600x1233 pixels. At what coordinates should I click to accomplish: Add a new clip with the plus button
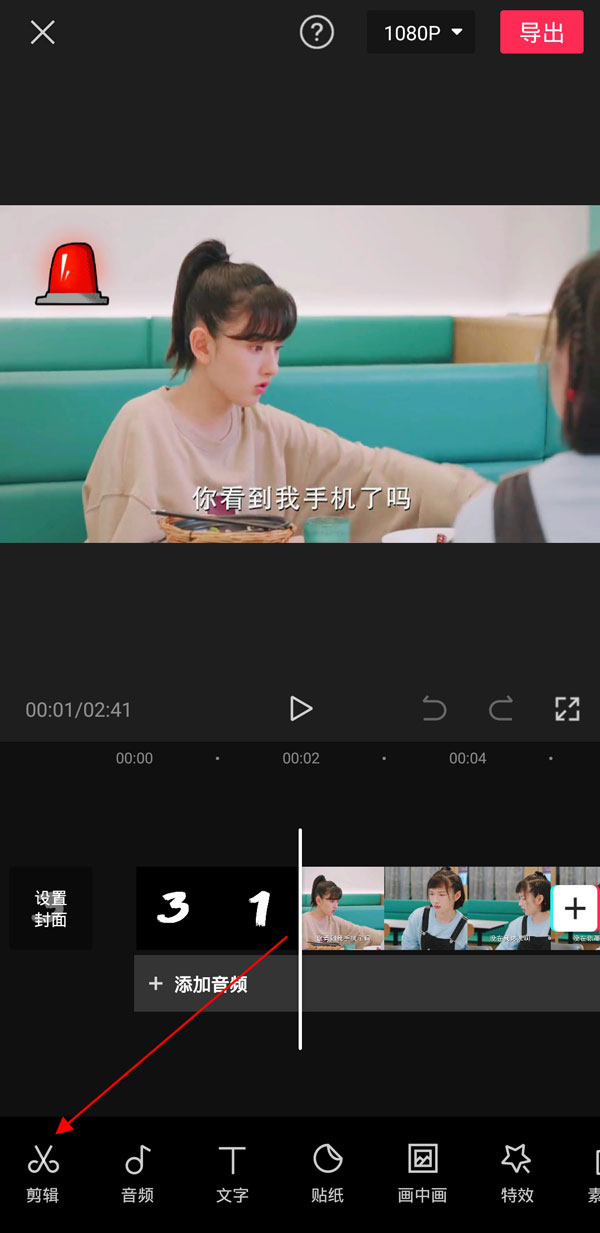[x=574, y=908]
